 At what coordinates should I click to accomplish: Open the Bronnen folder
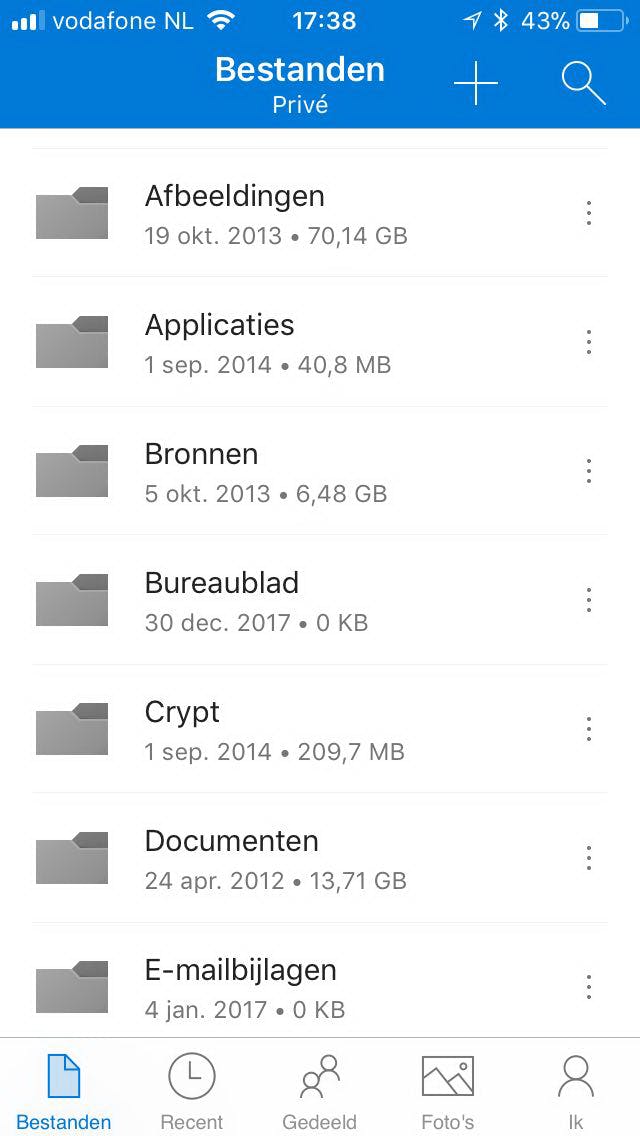click(x=202, y=471)
